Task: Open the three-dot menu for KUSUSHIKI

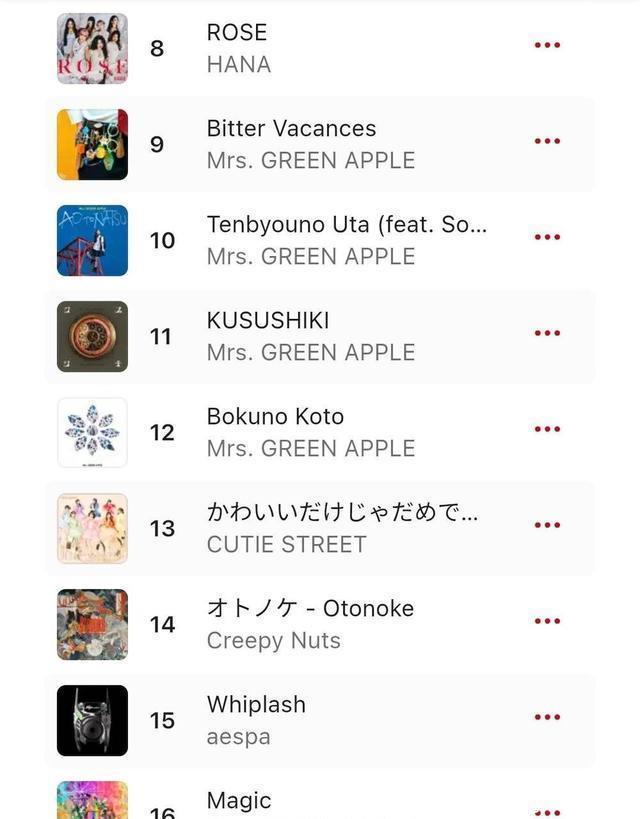Action: 547,333
